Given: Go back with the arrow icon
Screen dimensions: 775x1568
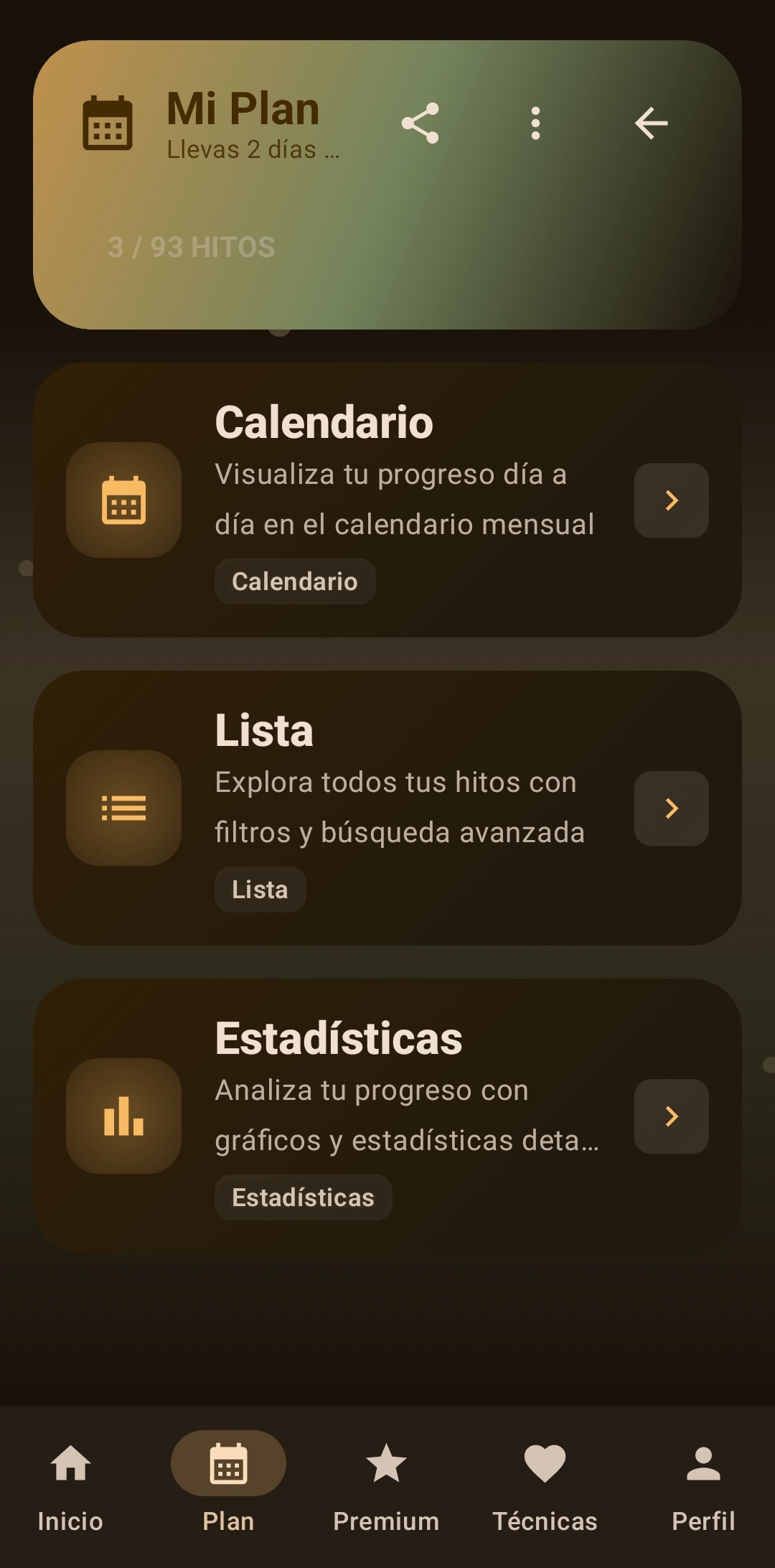Looking at the screenshot, I should click(x=651, y=123).
